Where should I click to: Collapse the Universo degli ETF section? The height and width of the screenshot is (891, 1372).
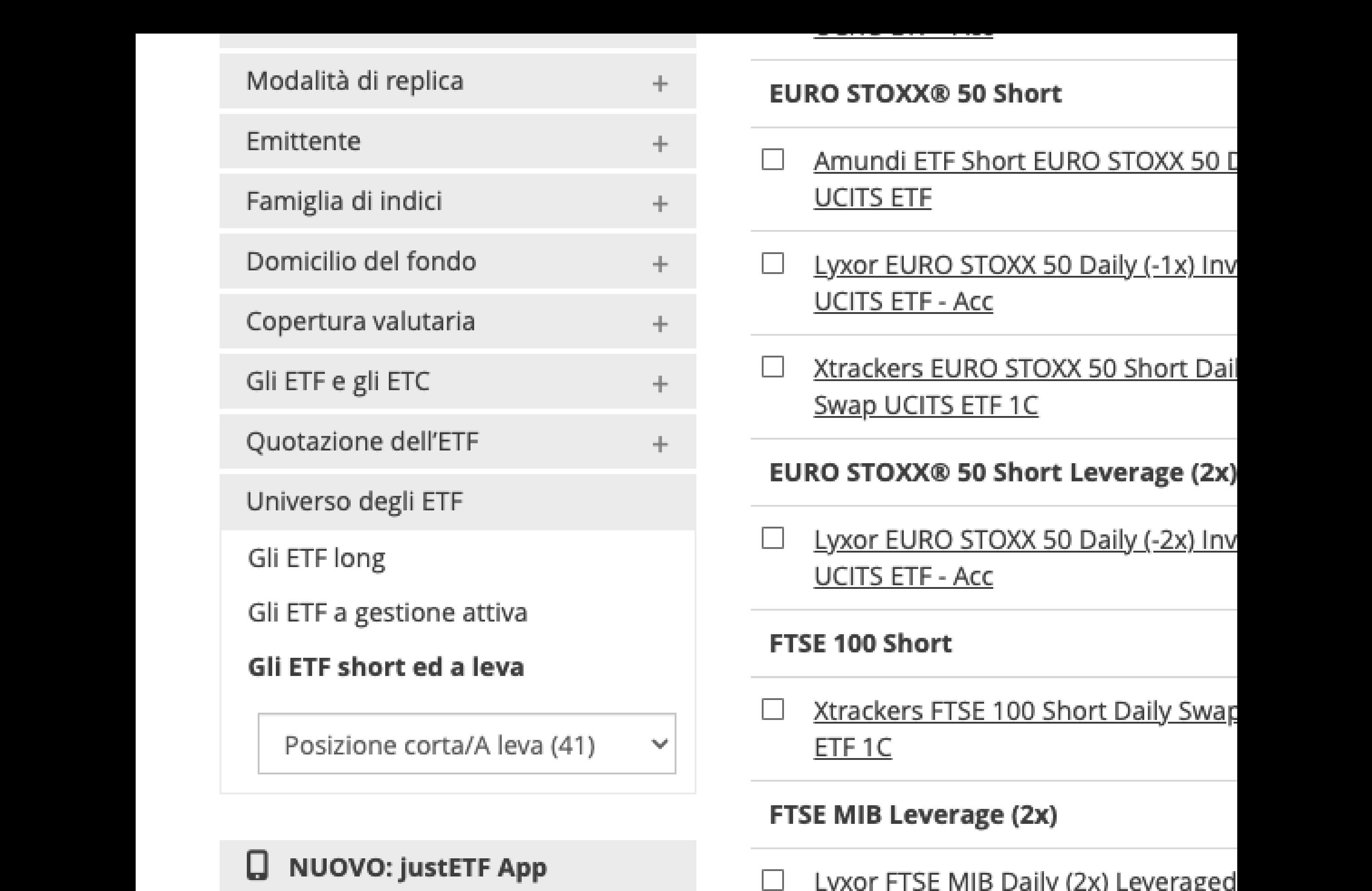(457, 501)
